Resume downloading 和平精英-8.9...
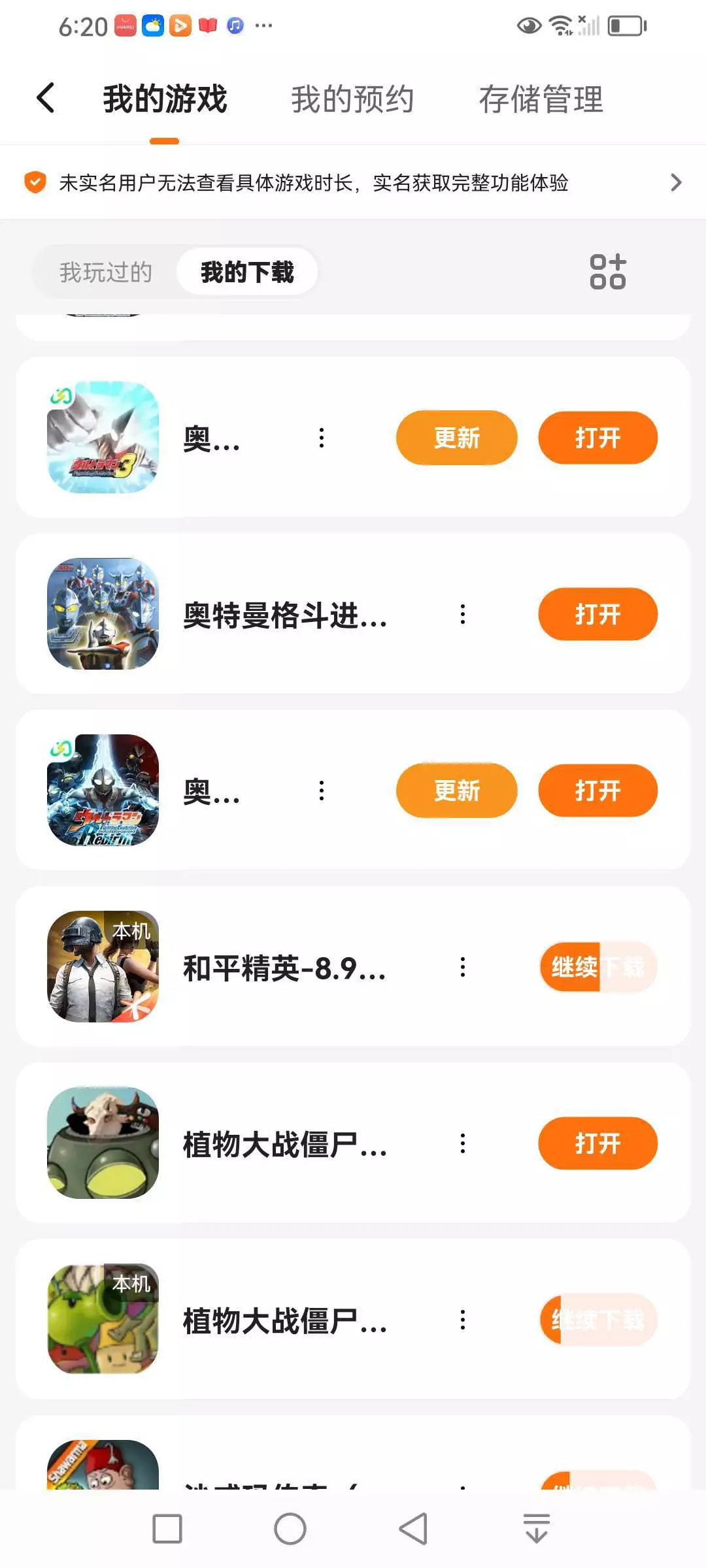Viewport: 706px width, 1568px height. [597, 967]
